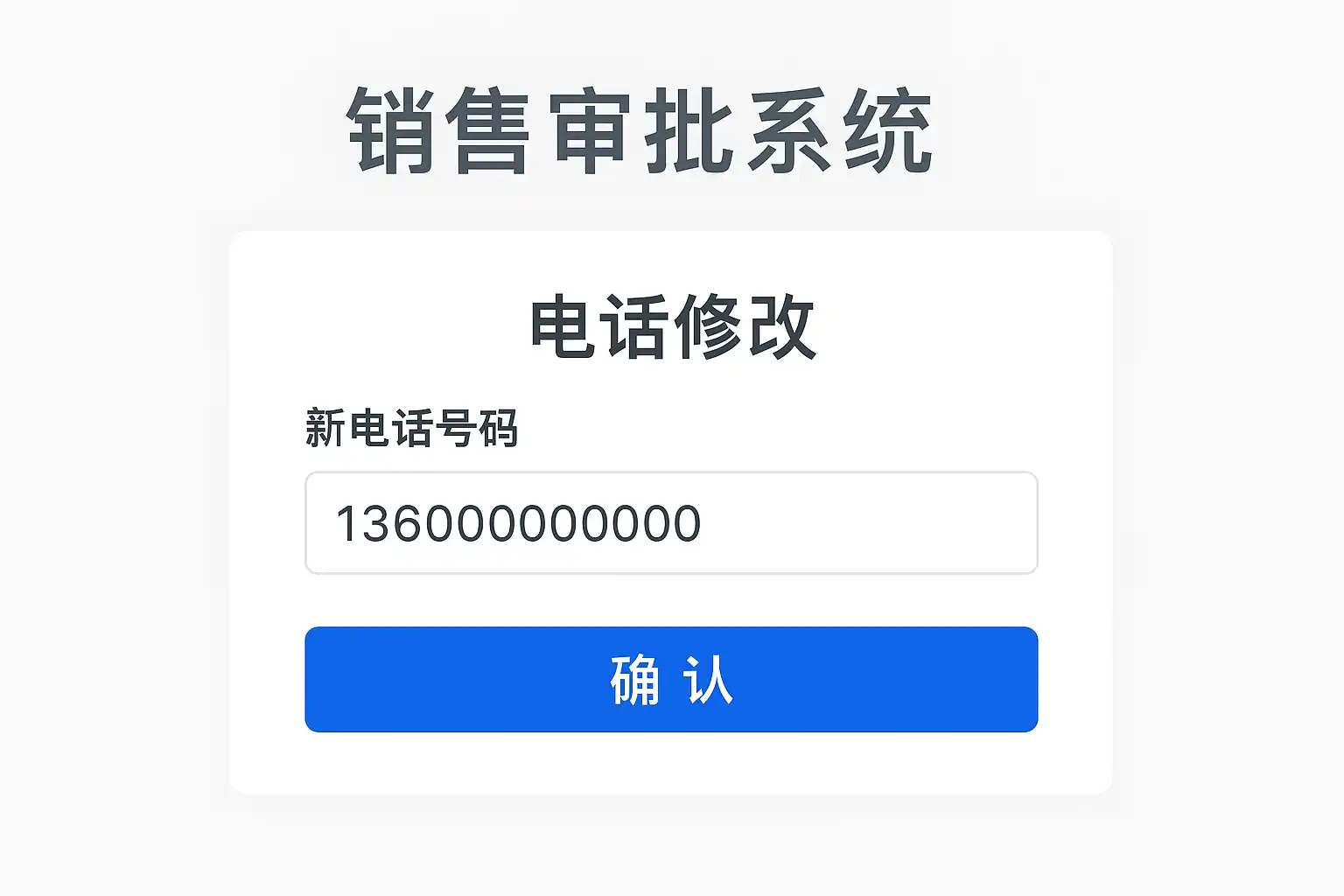Screen dimensions: 1344x896
Task: Confirm with the 确认 button
Action: 671,679
